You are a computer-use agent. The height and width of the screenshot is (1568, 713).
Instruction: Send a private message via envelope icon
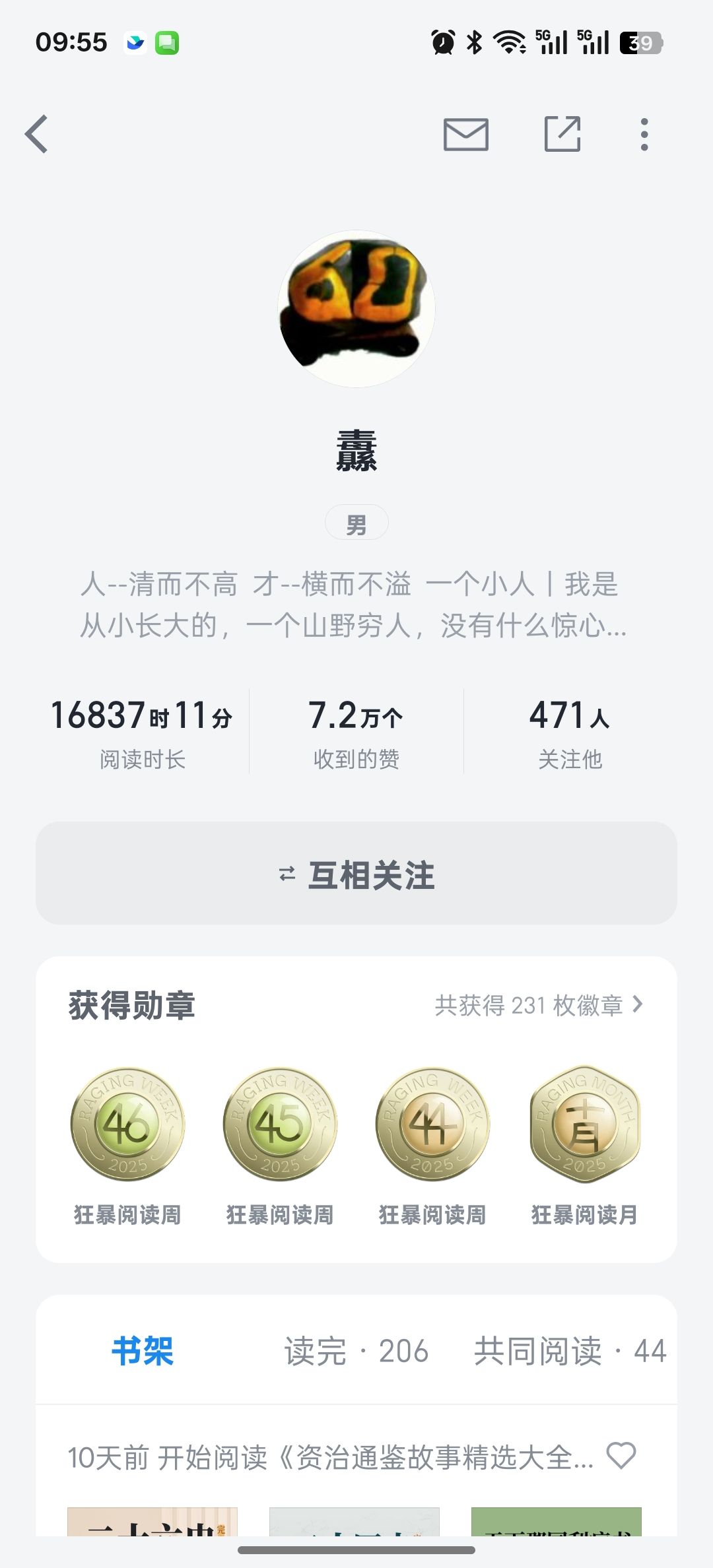[465, 135]
